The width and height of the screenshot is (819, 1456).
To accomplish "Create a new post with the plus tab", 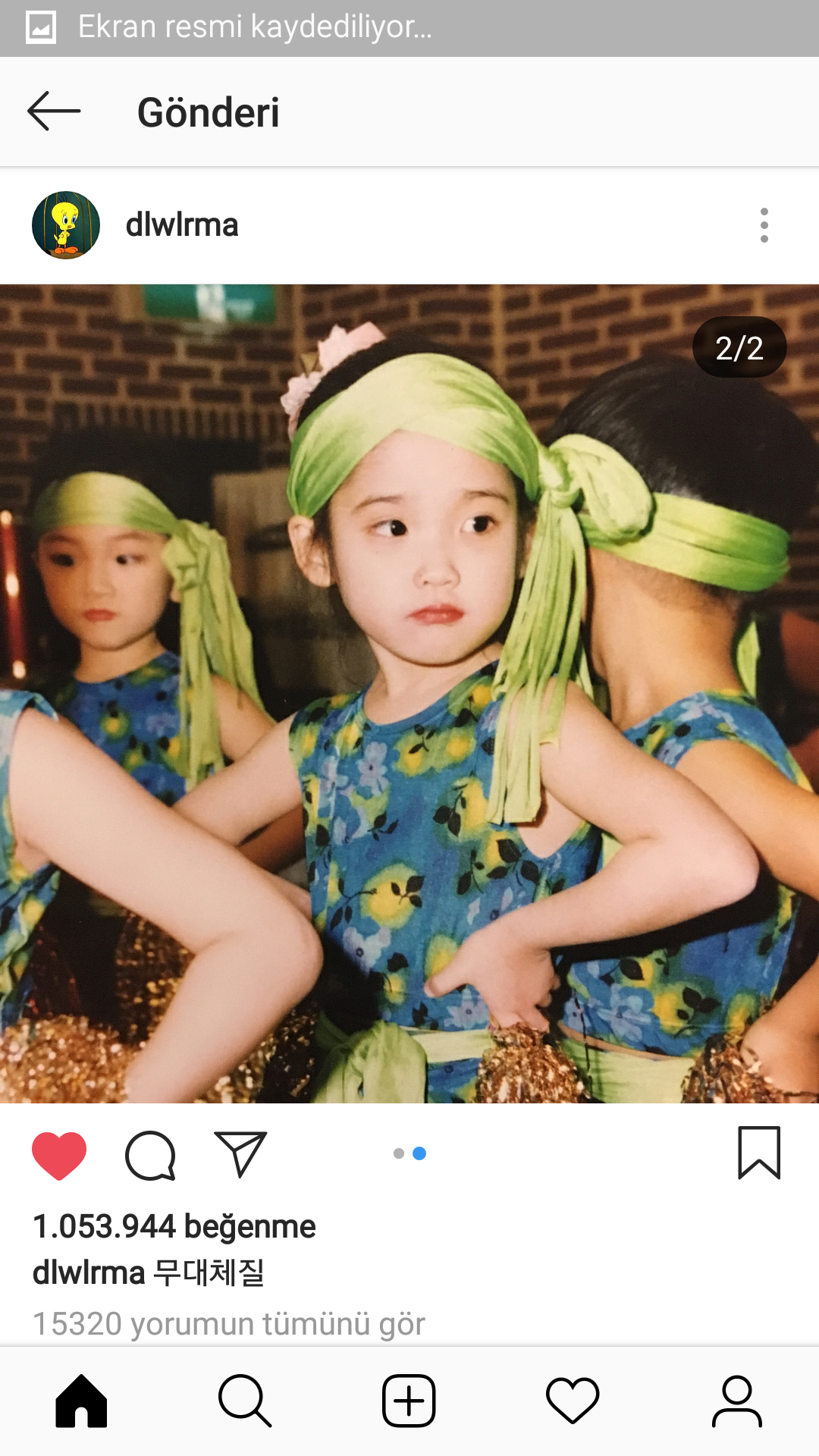I will (x=409, y=1401).
